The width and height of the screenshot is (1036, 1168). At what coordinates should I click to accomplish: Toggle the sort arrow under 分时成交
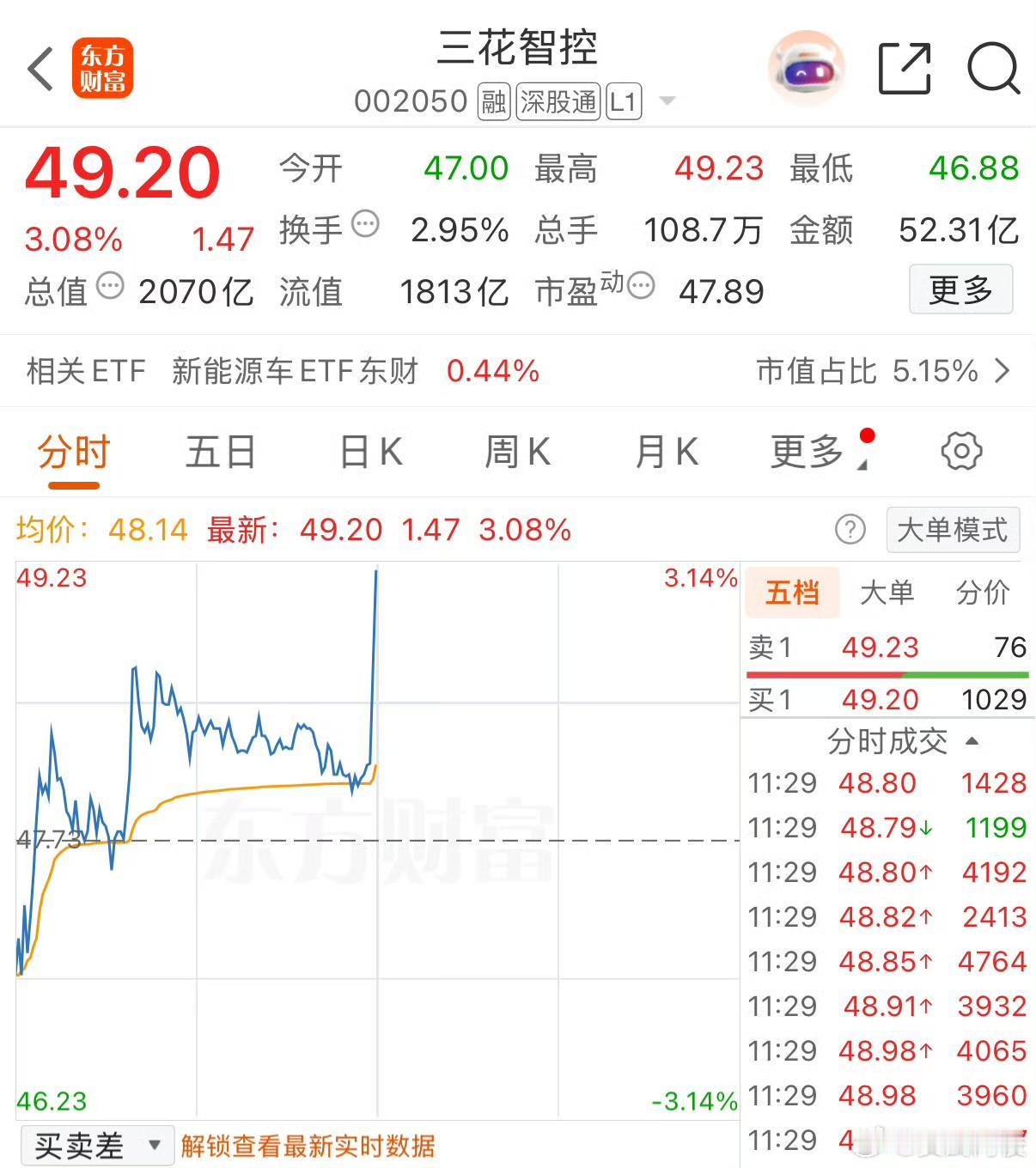pos(972,742)
